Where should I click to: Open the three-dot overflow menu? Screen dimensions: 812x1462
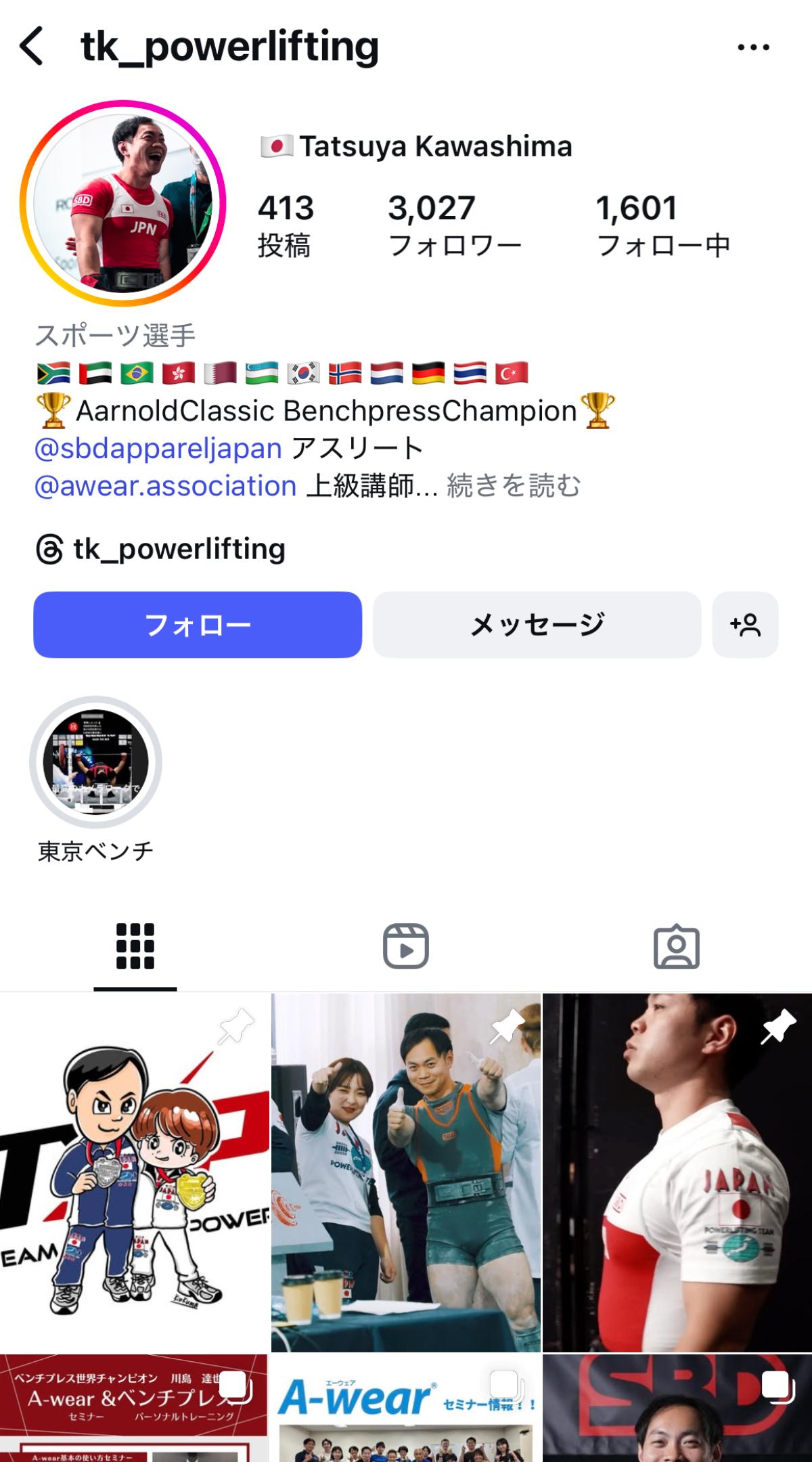(x=753, y=47)
